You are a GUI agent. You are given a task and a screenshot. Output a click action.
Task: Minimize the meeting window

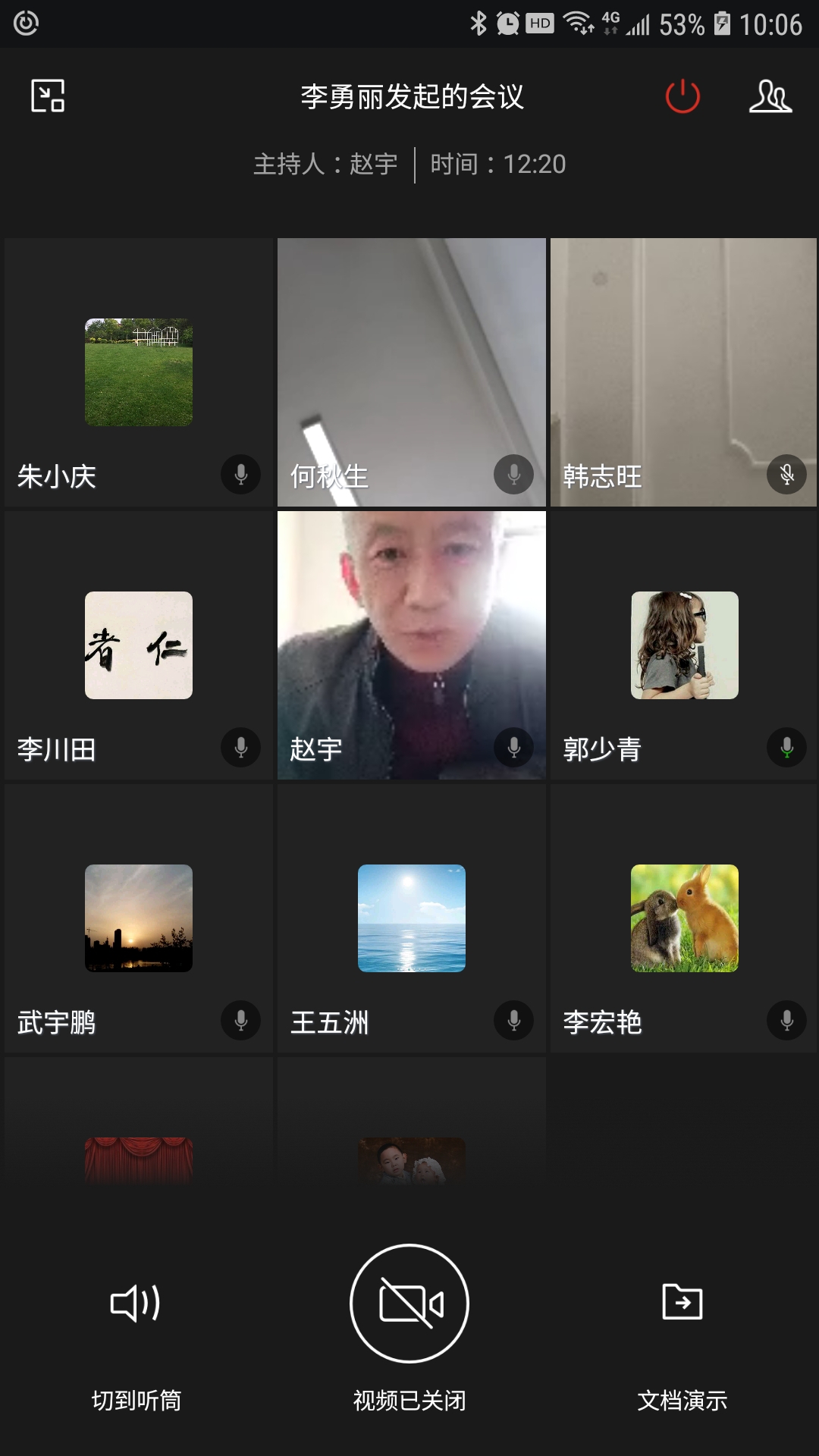[x=47, y=96]
